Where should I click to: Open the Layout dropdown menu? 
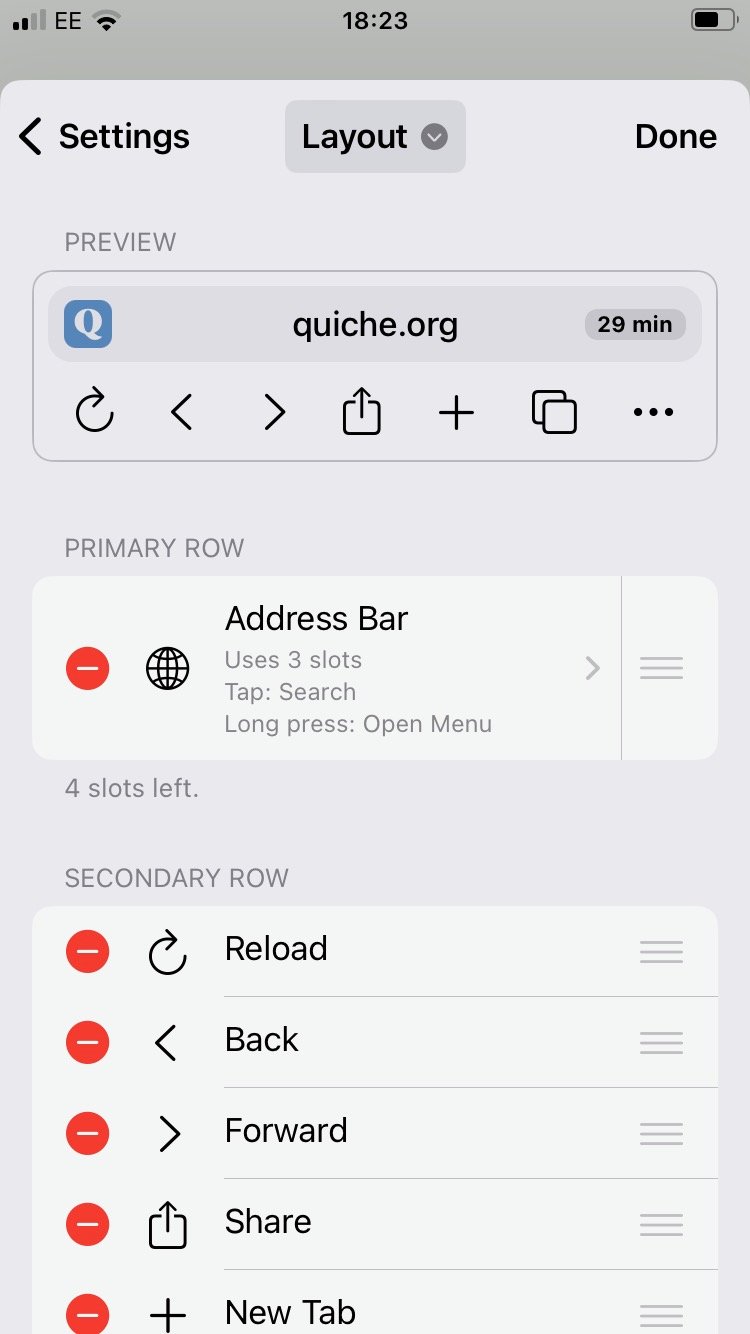coord(375,136)
